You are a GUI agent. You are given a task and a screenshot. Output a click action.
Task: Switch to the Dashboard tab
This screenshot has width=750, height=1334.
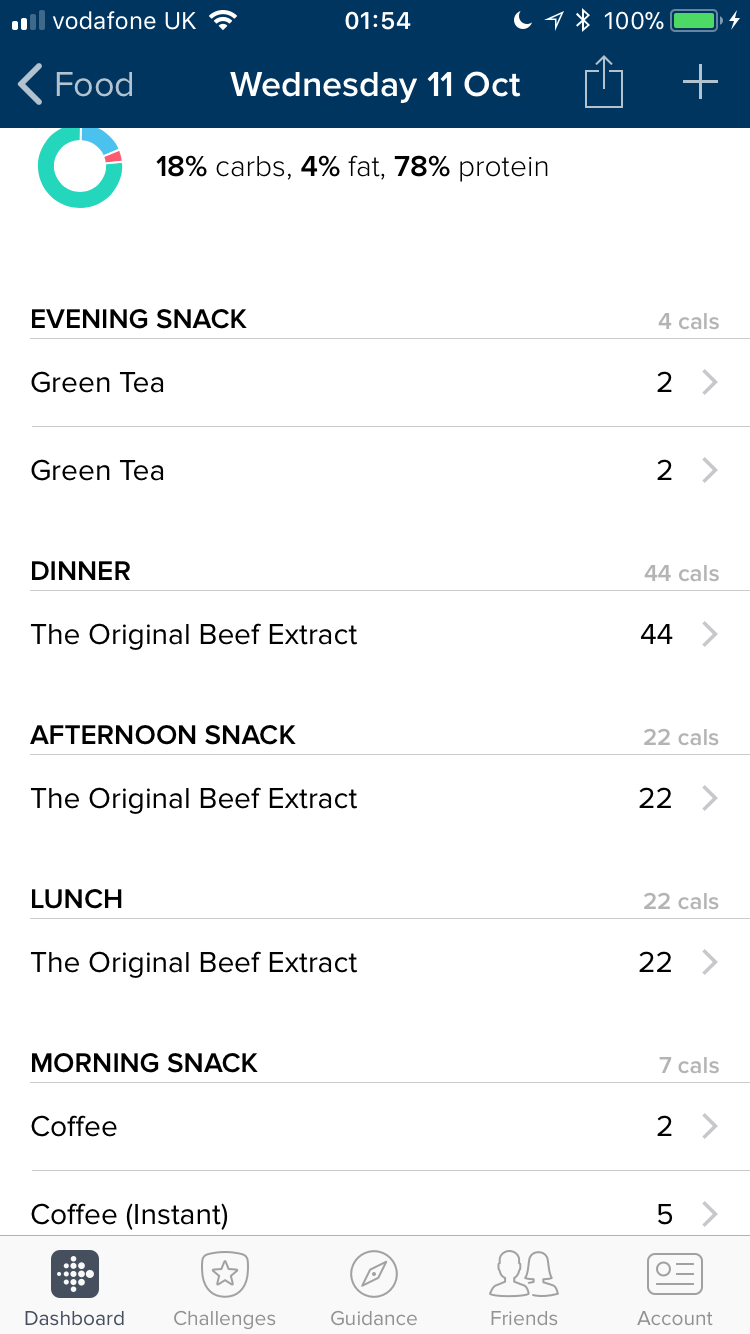pyautogui.click(x=75, y=1288)
